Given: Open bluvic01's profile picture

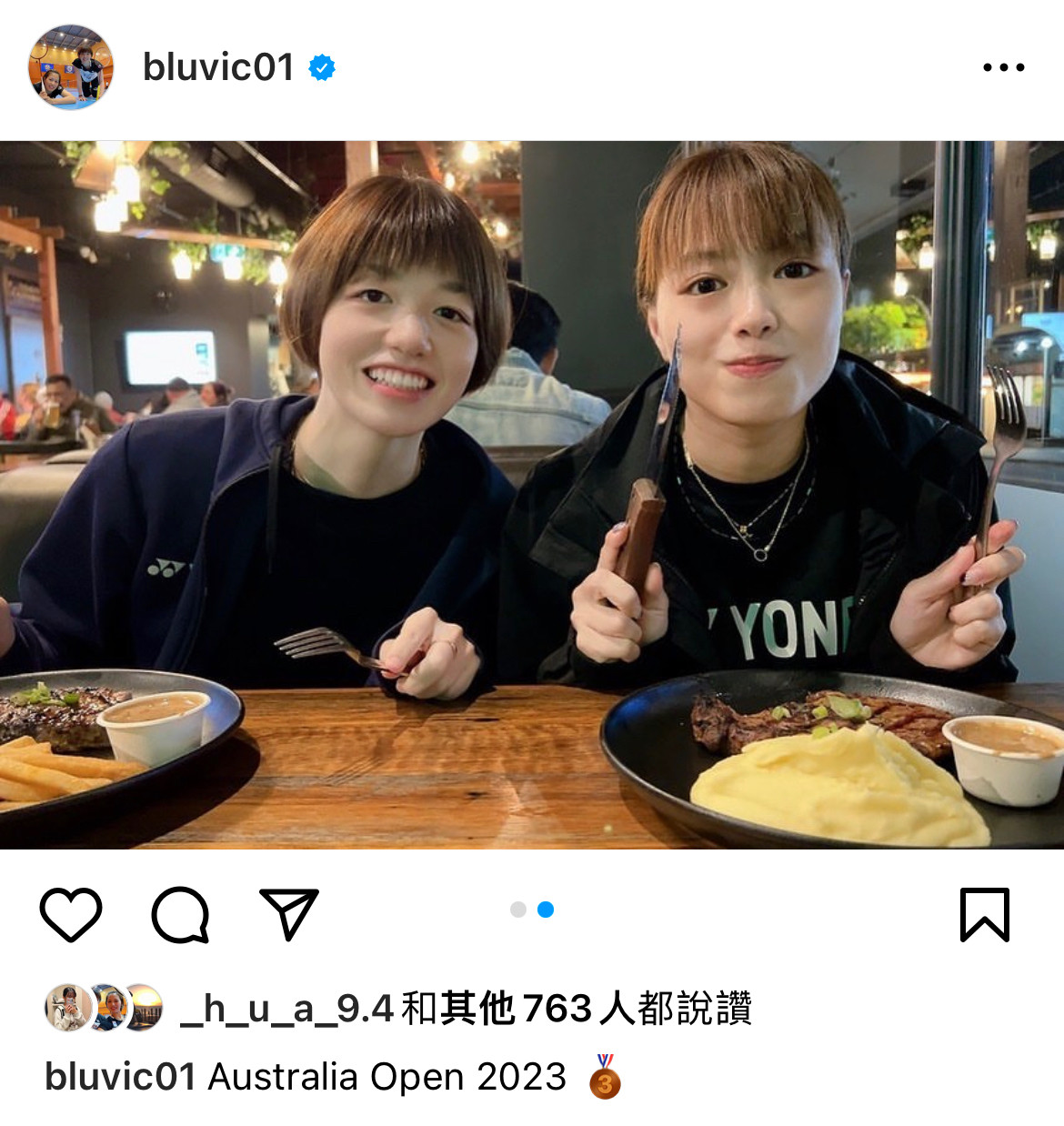Looking at the screenshot, I should [71, 67].
